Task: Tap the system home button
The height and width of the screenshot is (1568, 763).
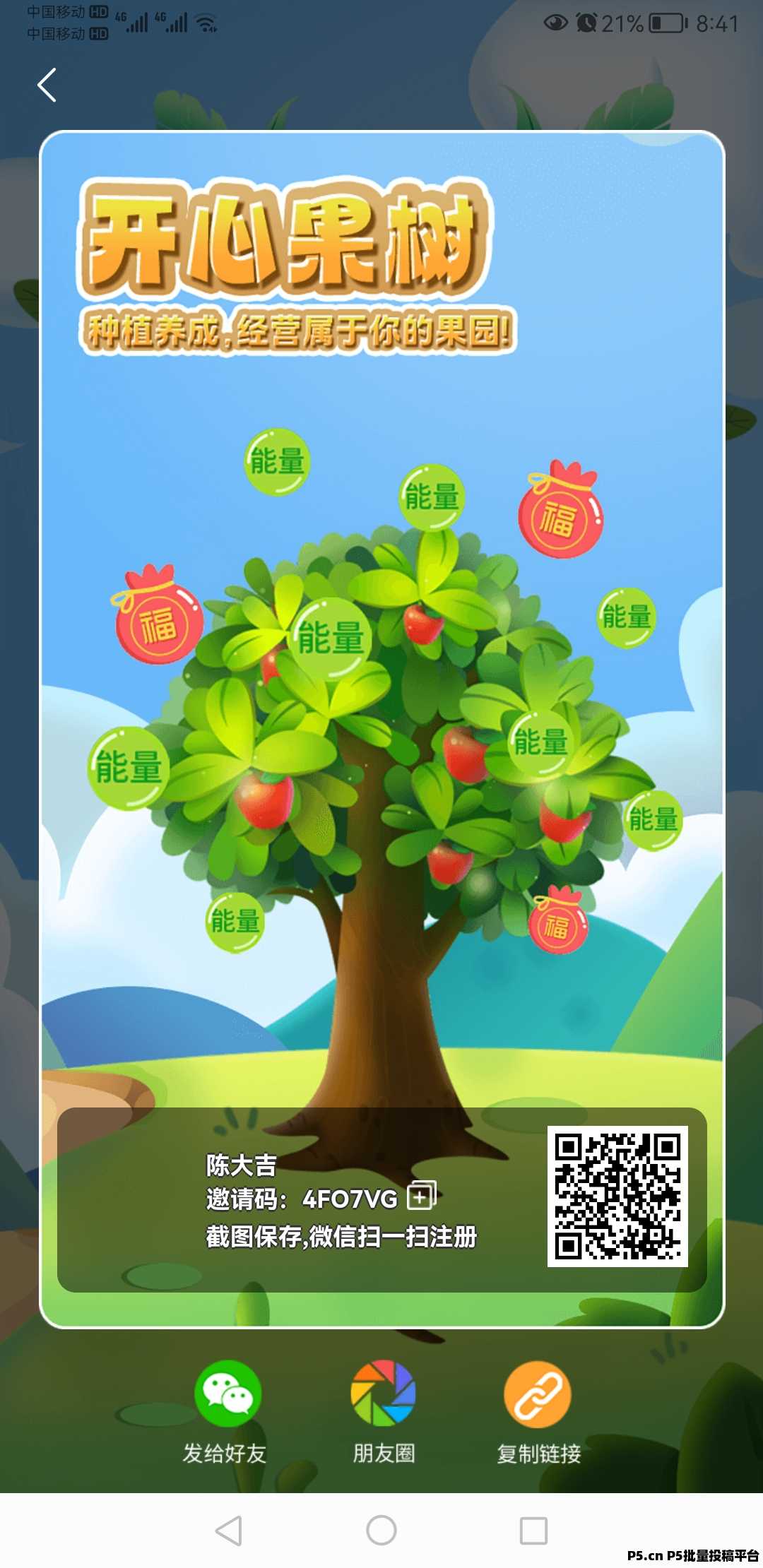Action: [381, 1531]
